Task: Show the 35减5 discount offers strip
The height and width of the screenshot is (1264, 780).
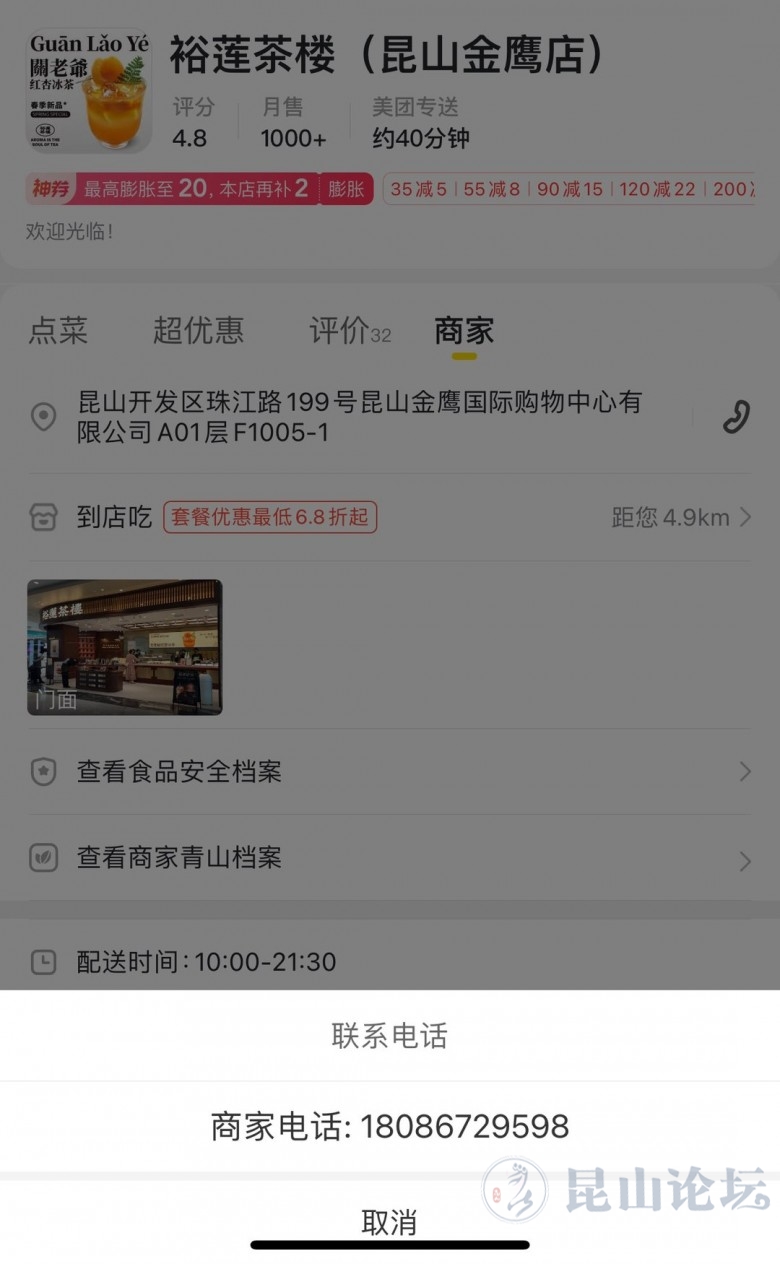Action: tap(570, 189)
